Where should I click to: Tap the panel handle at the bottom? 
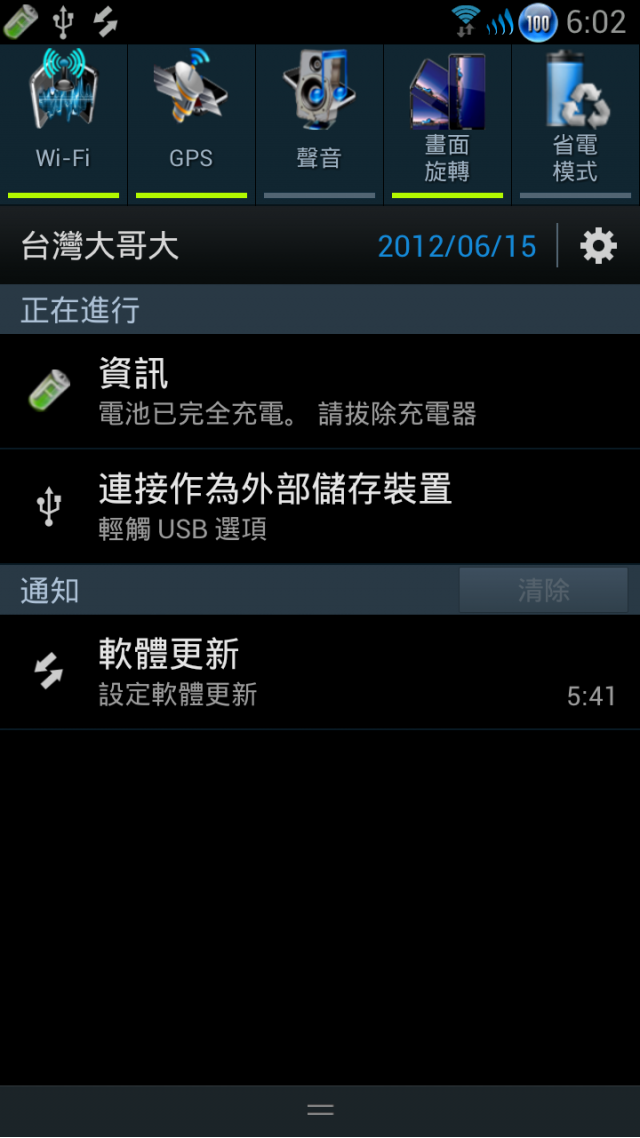click(x=320, y=1110)
